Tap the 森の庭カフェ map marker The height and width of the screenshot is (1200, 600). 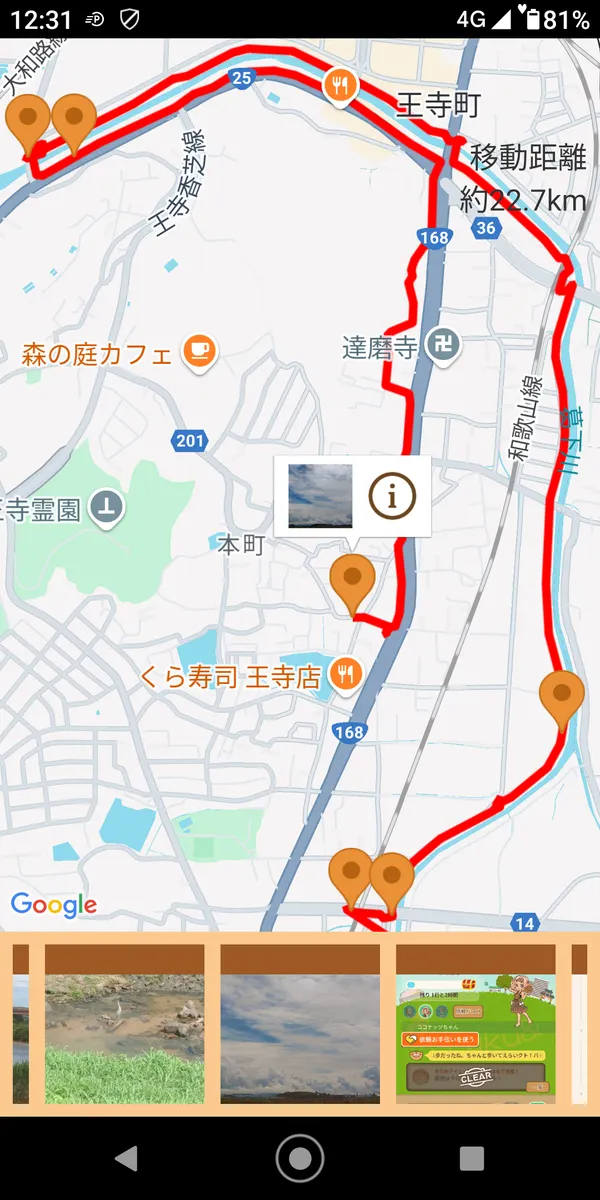[x=199, y=350]
